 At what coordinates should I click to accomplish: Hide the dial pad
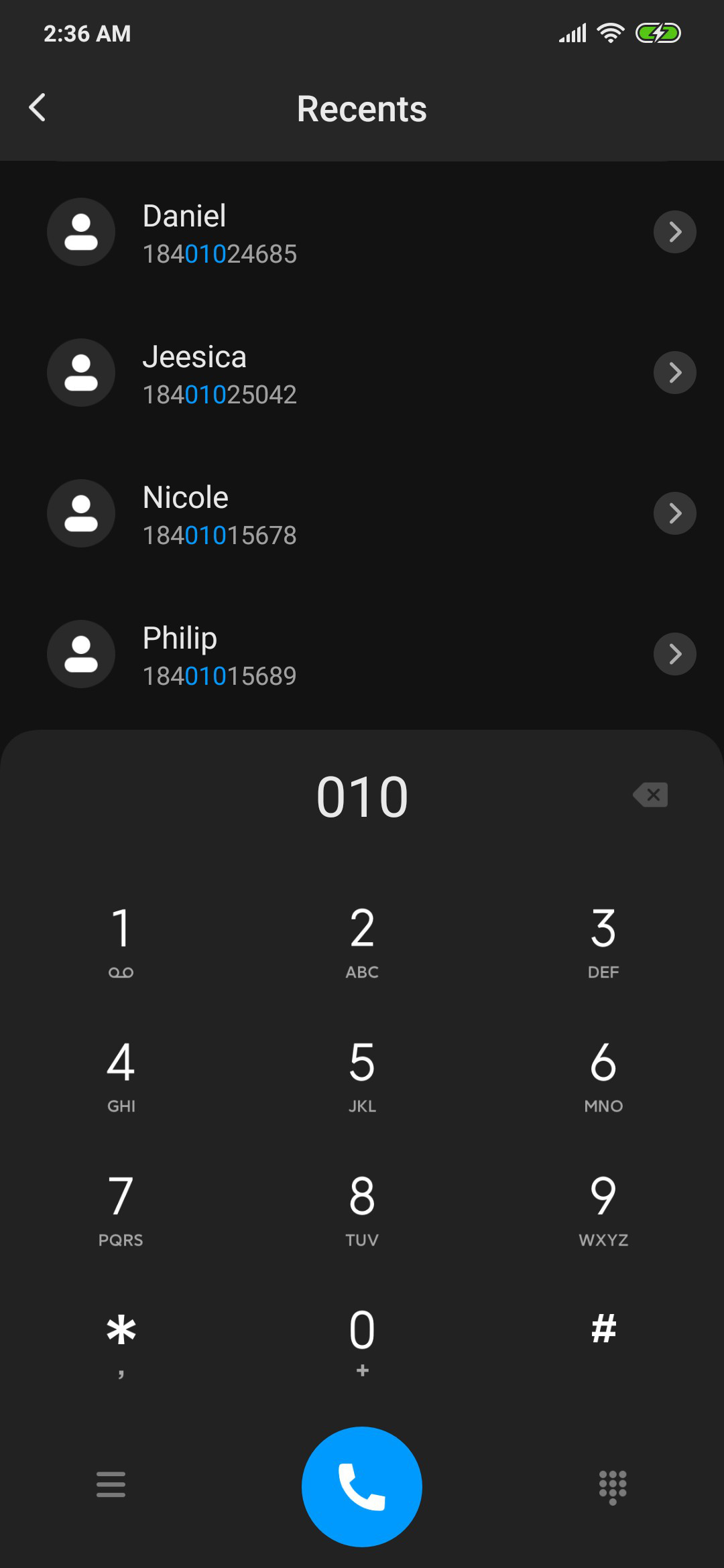click(x=613, y=1487)
